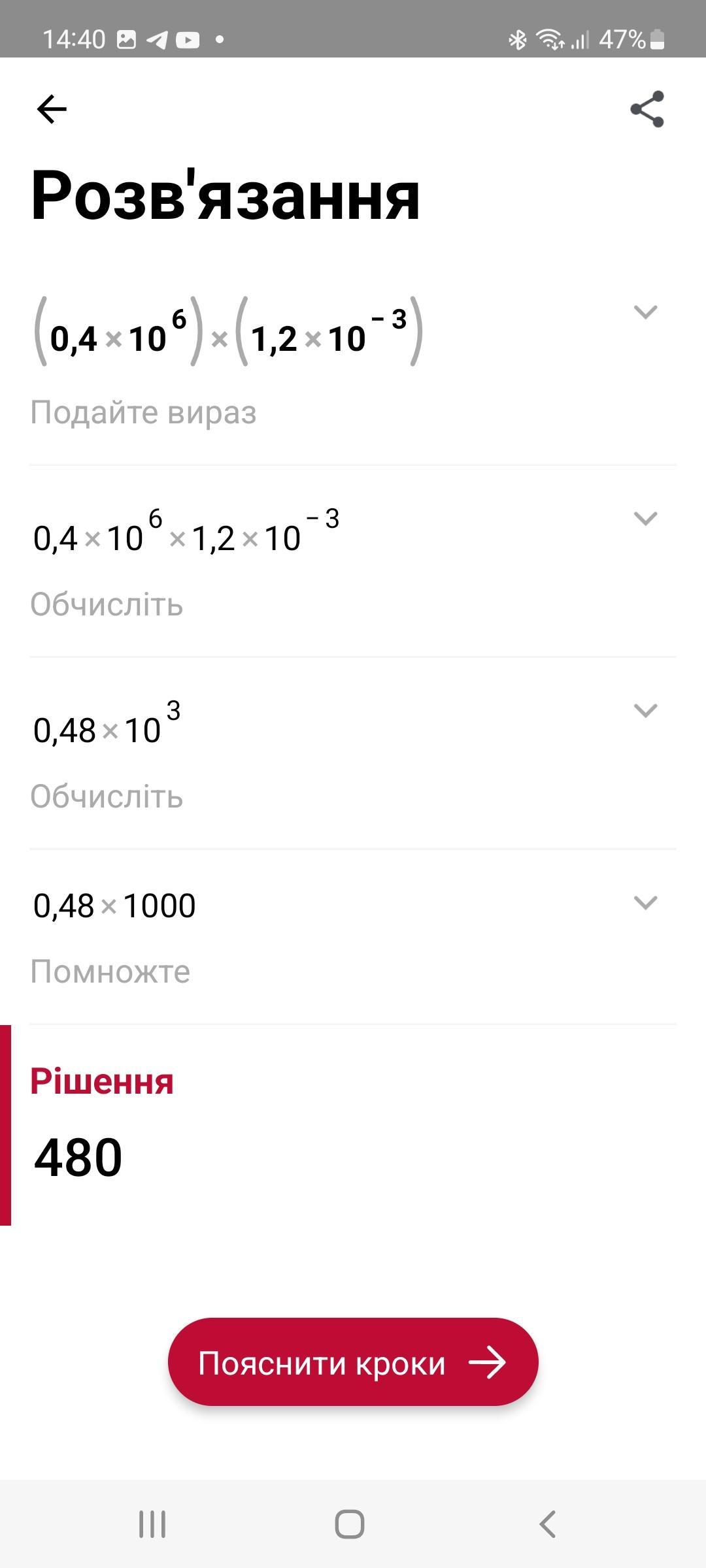Share this solution

point(647,109)
